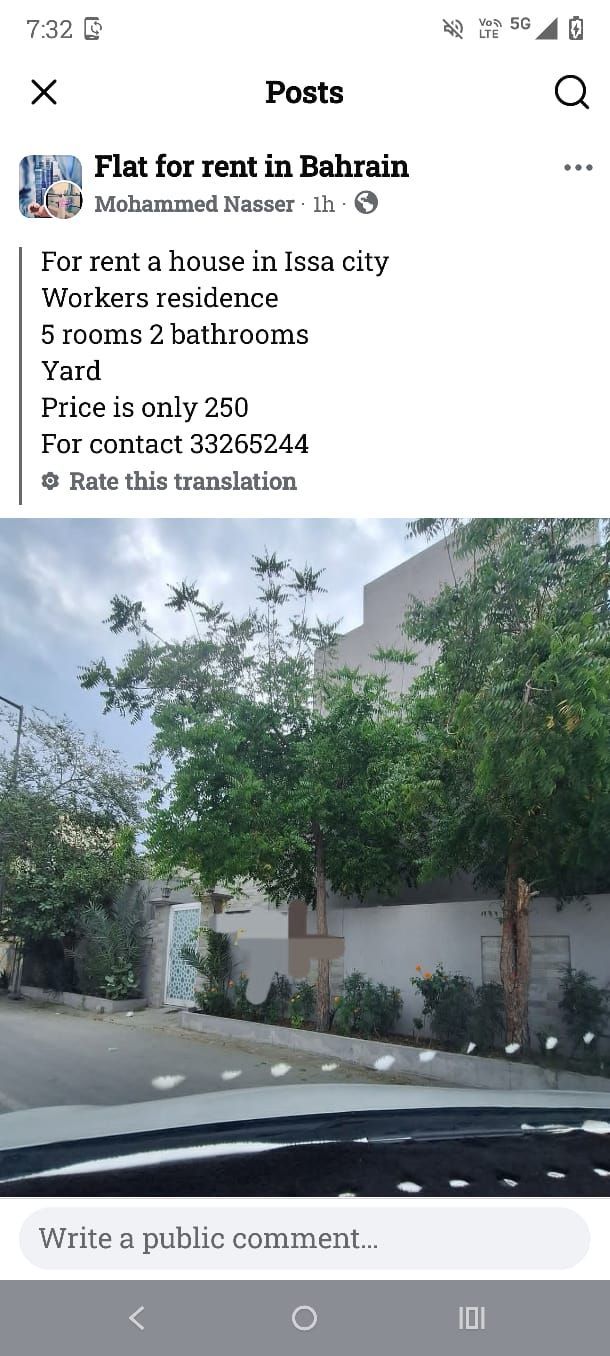
Task: Open the house photo in full view
Action: point(305,857)
